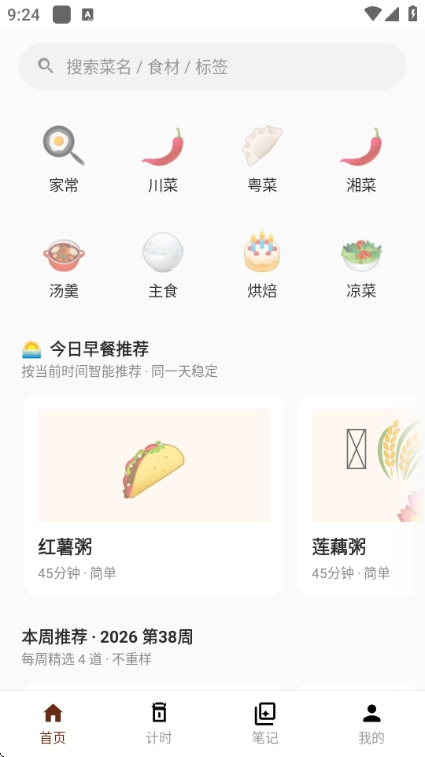This screenshot has width=425, height=757.
Task: Open the 湘菜 category
Action: coord(361,159)
